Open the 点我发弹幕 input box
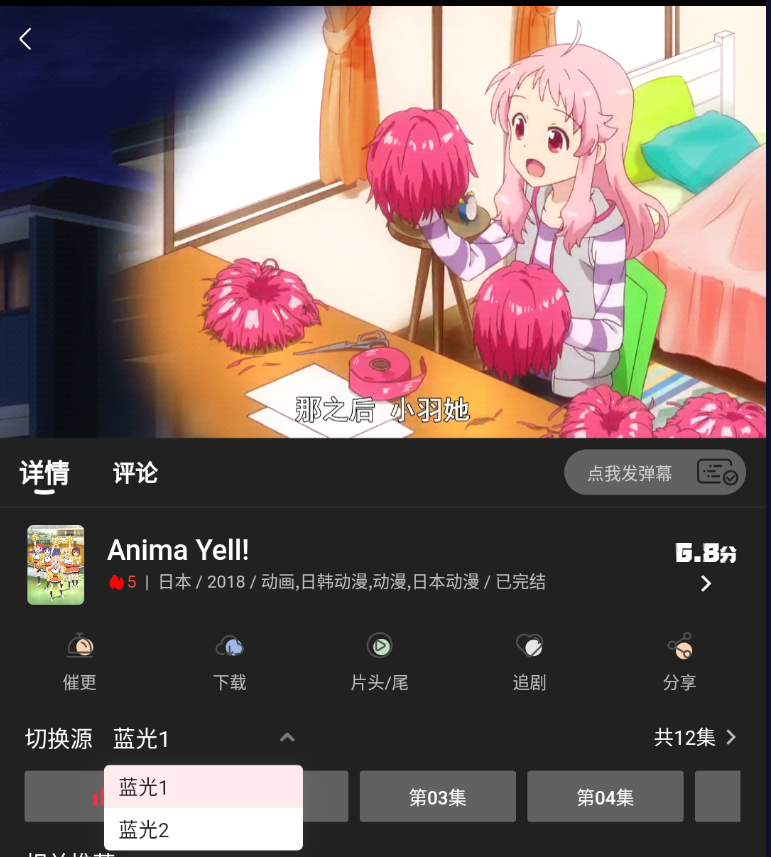 (630, 473)
